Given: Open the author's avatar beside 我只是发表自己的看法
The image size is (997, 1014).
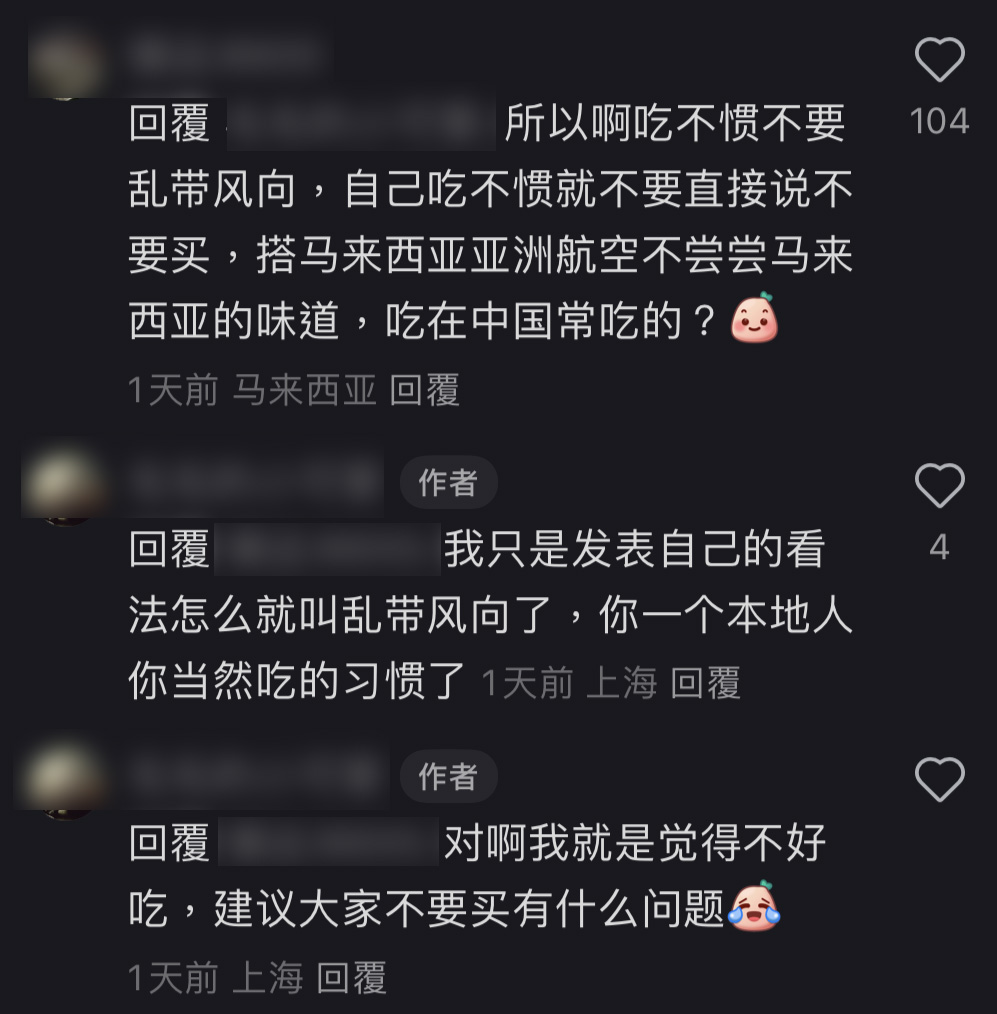Looking at the screenshot, I should click(64, 485).
